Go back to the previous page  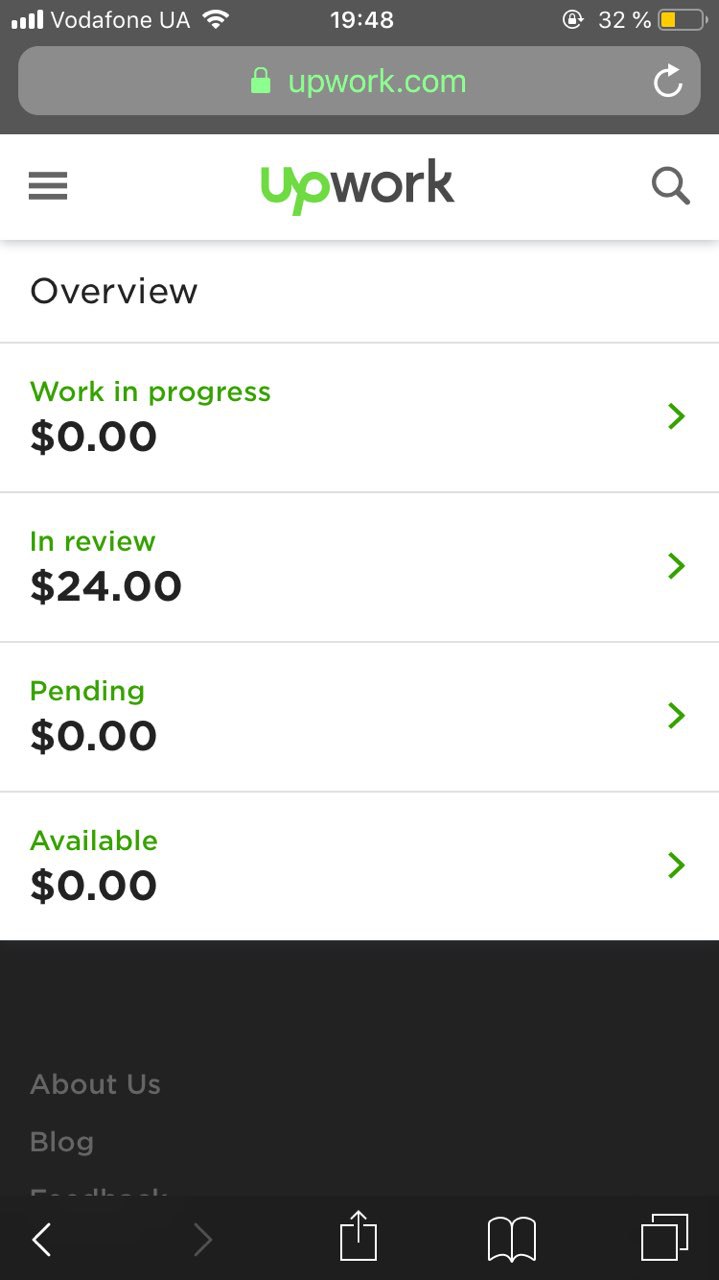click(x=41, y=1240)
